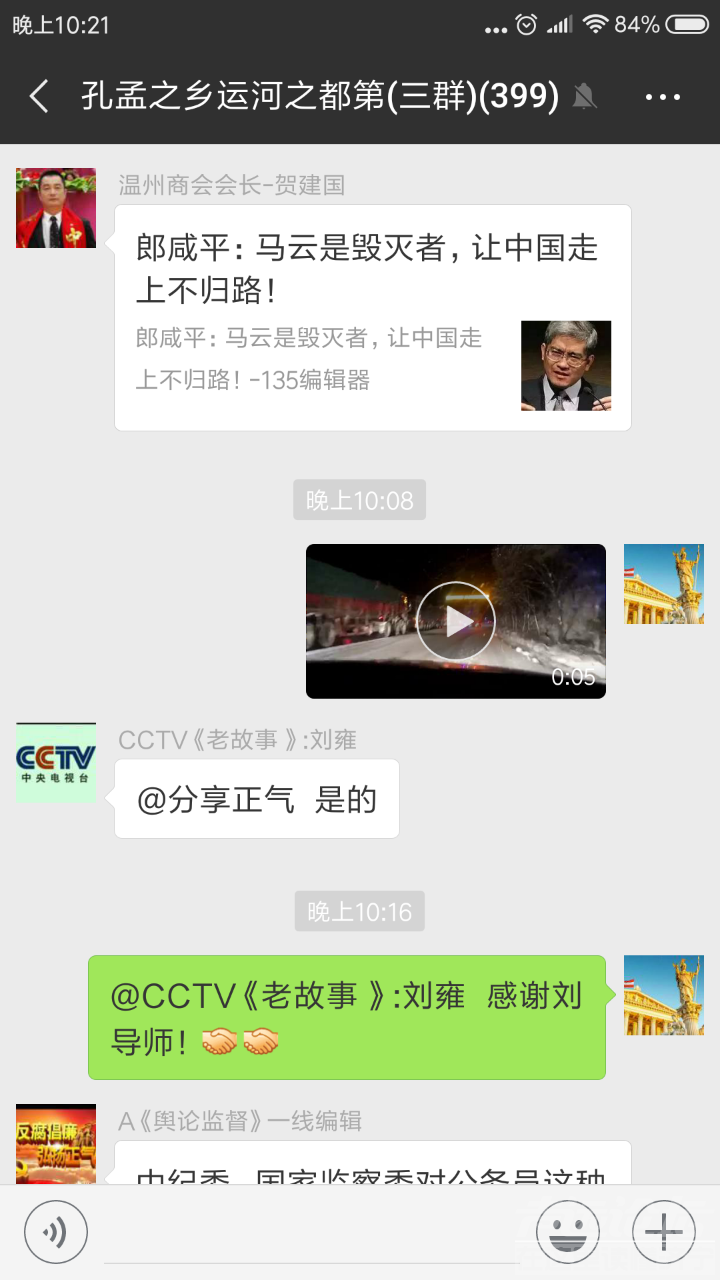The width and height of the screenshot is (720, 1280).
Task: View CCTV《老故事》:刘雍 profile avatar
Action: [x=56, y=763]
